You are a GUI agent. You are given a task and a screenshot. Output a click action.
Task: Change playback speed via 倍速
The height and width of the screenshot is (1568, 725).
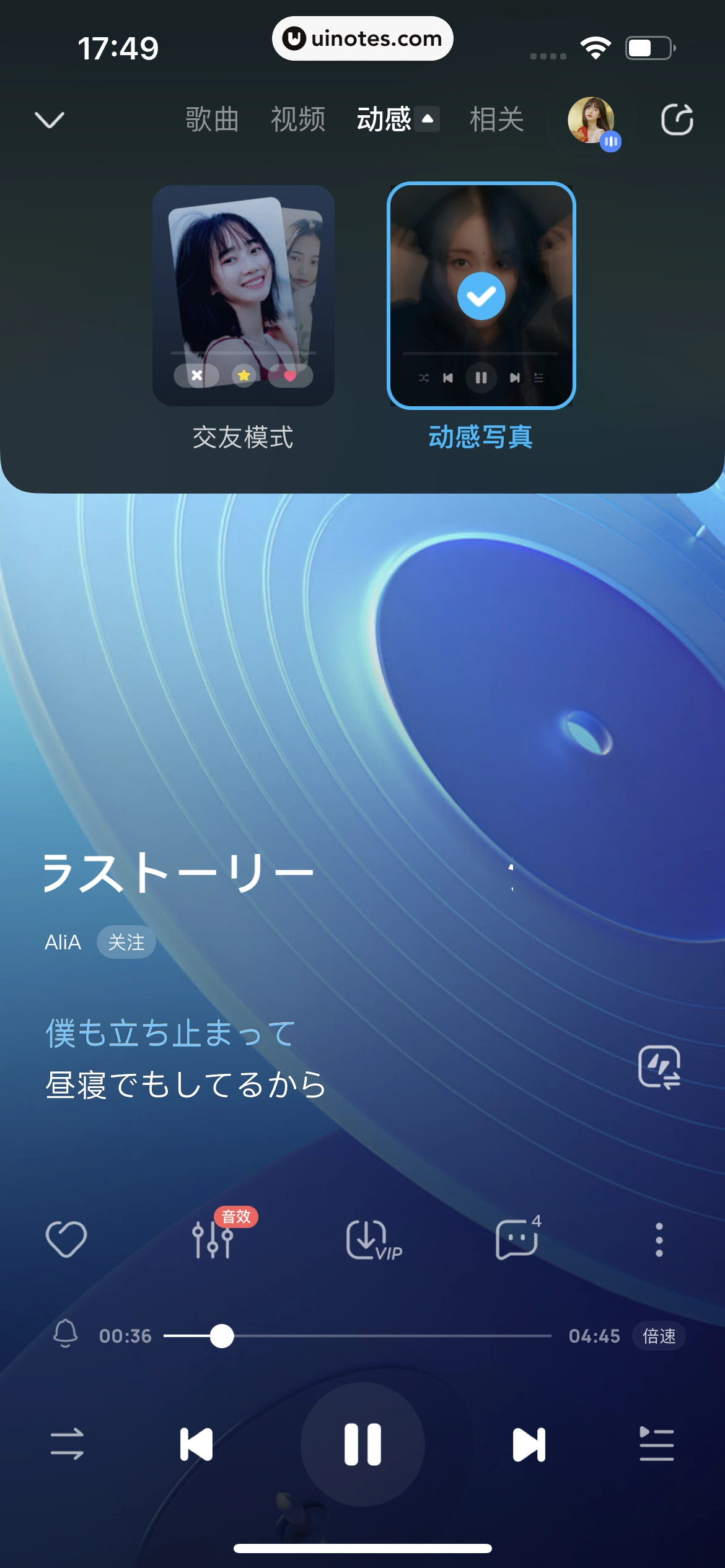pyautogui.click(x=659, y=1336)
